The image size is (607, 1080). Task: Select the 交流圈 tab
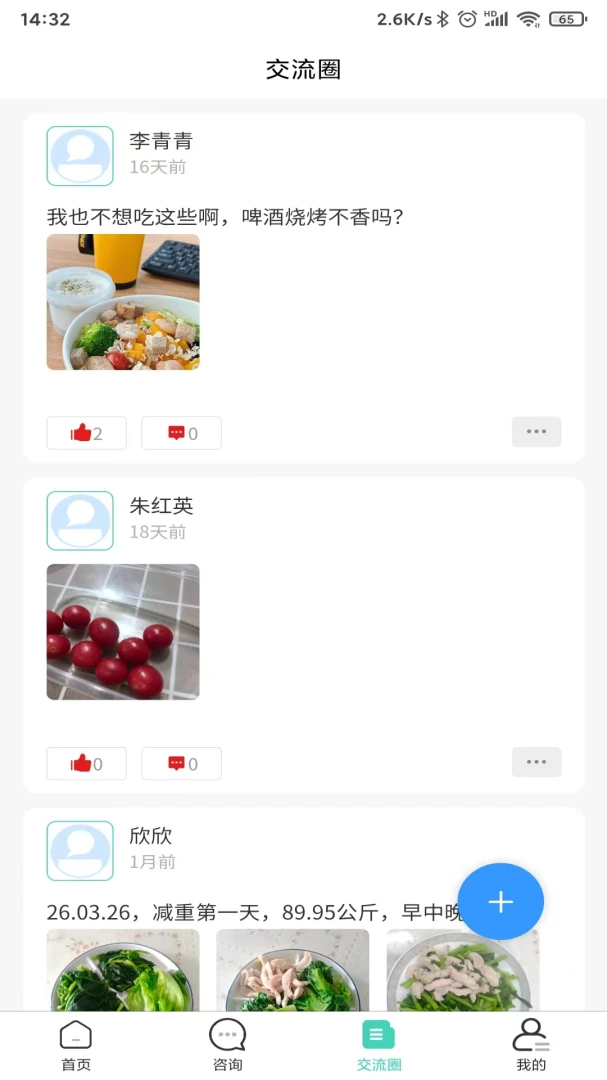(x=379, y=1046)
